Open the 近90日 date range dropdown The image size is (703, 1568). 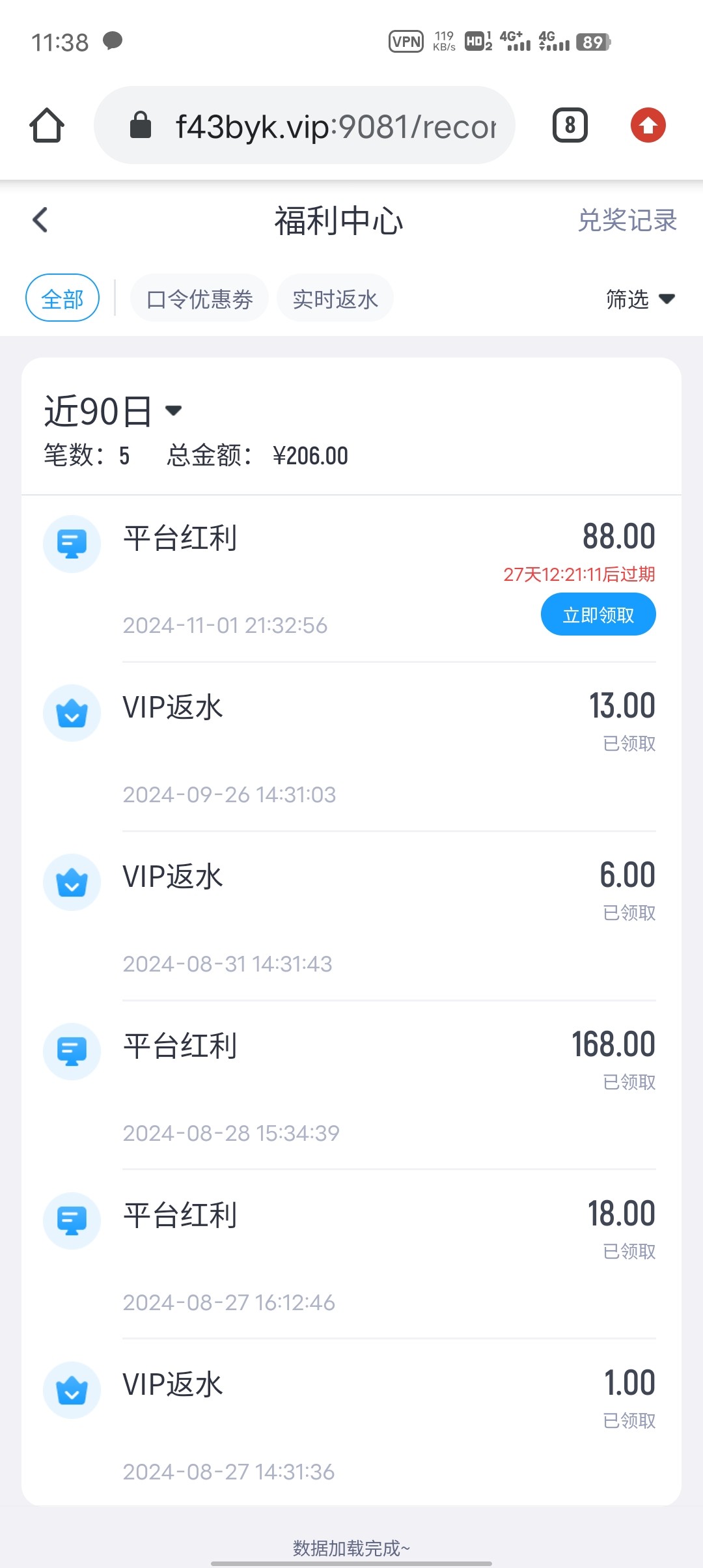(113, 411)
